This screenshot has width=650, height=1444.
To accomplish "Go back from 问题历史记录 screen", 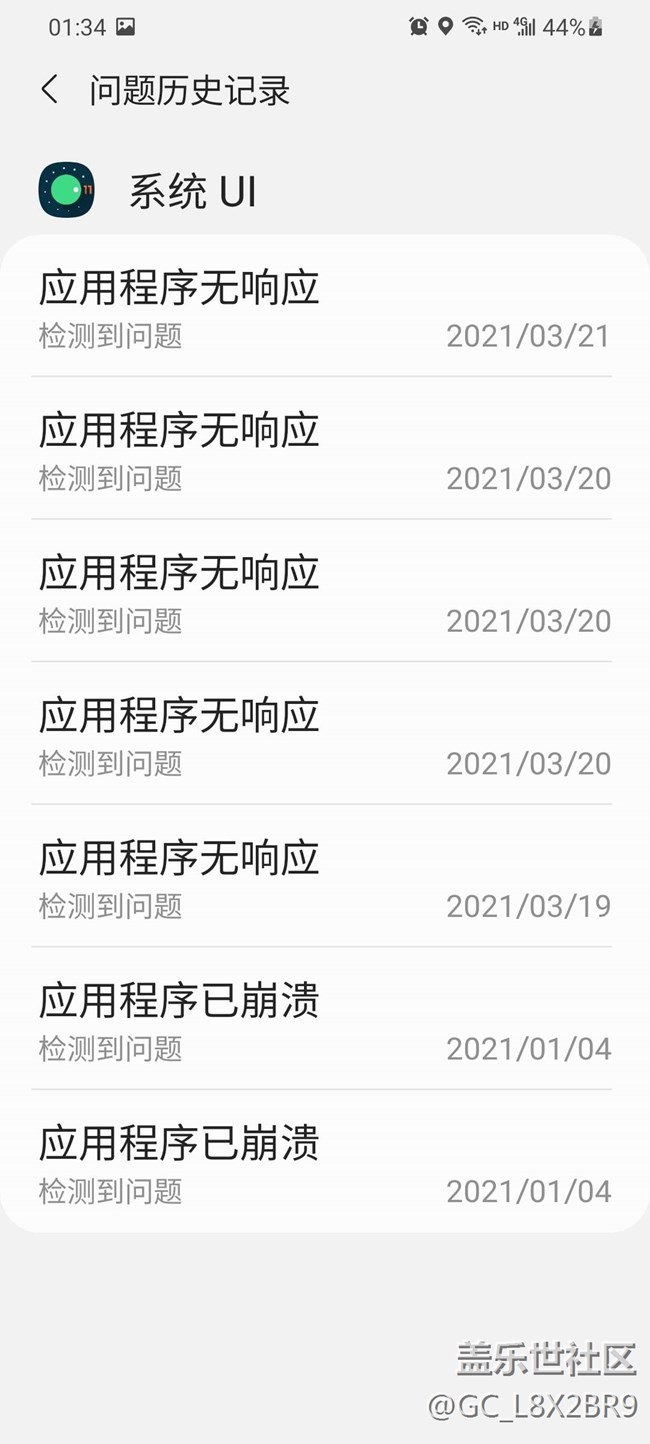I will click(50, 90).
